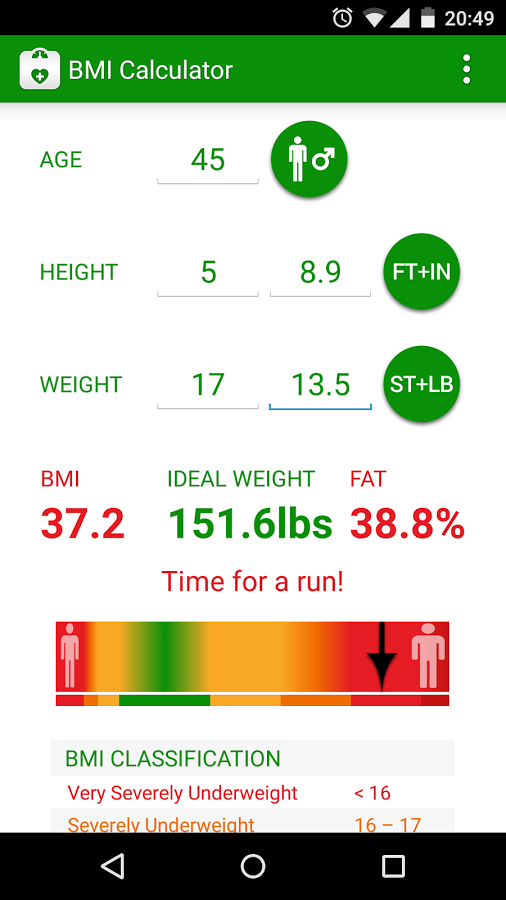506x900 pixels.
Task: Toggle the male gender button
Action: point(309,159)
